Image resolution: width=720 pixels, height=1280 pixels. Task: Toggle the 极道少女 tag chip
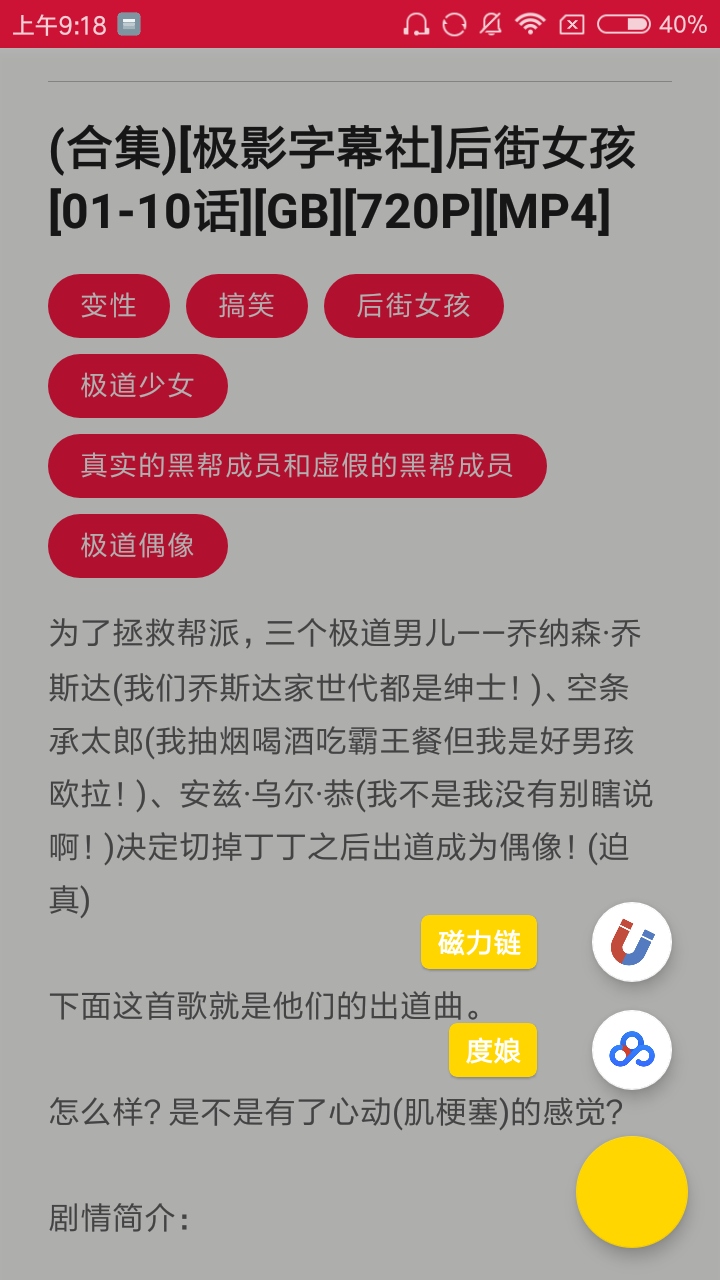(137, 386)
